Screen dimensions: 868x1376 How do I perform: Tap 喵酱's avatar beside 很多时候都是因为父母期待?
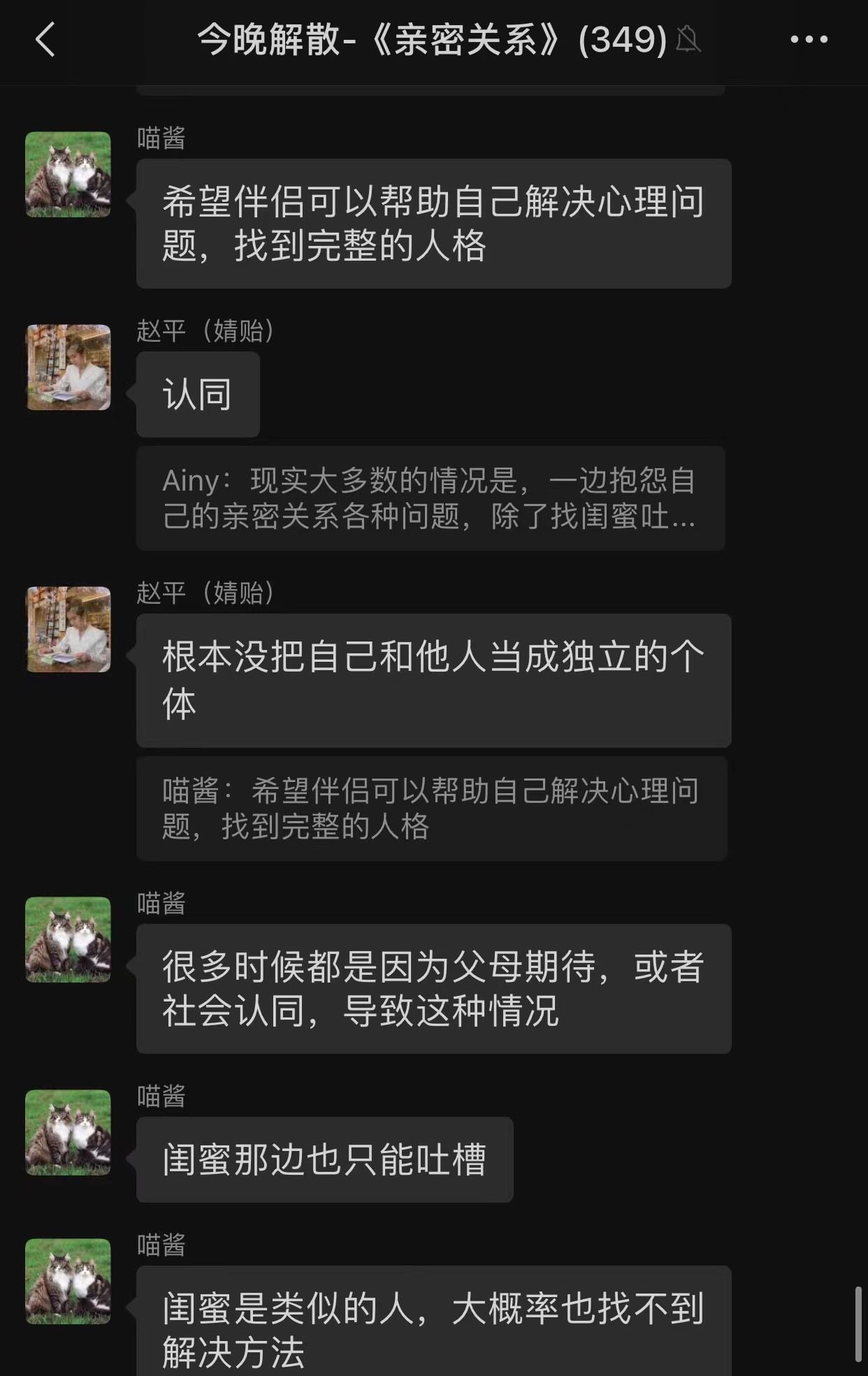pos(68,940)
